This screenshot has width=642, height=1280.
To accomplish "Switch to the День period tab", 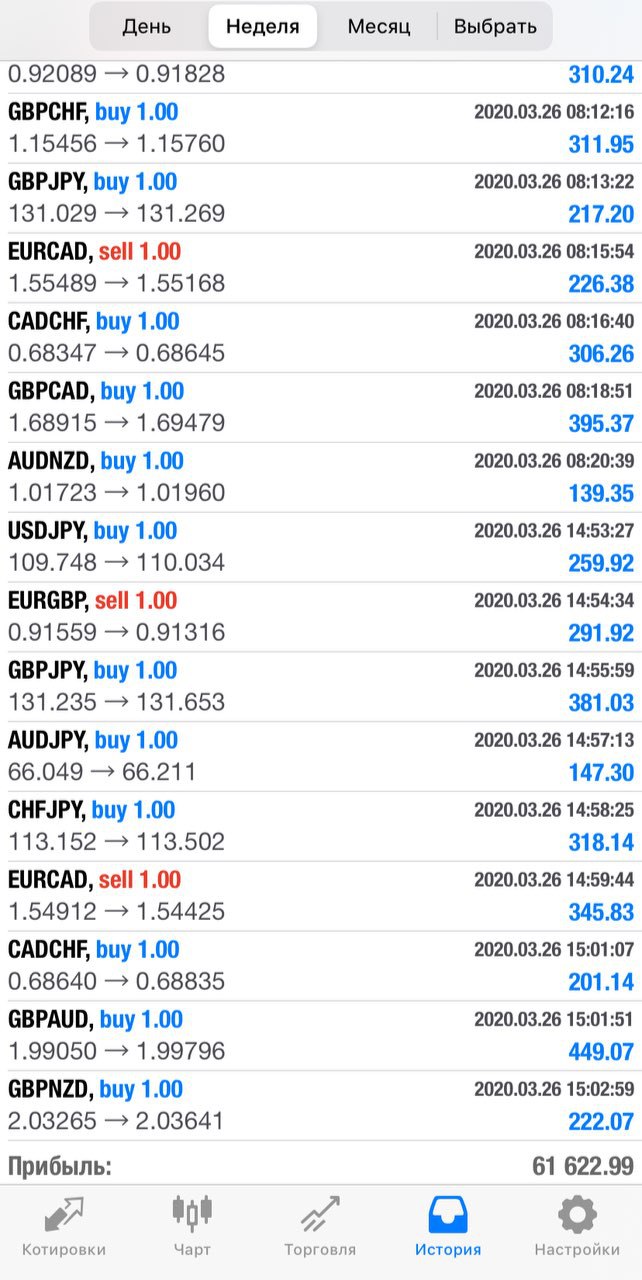I will coord(147,27).
